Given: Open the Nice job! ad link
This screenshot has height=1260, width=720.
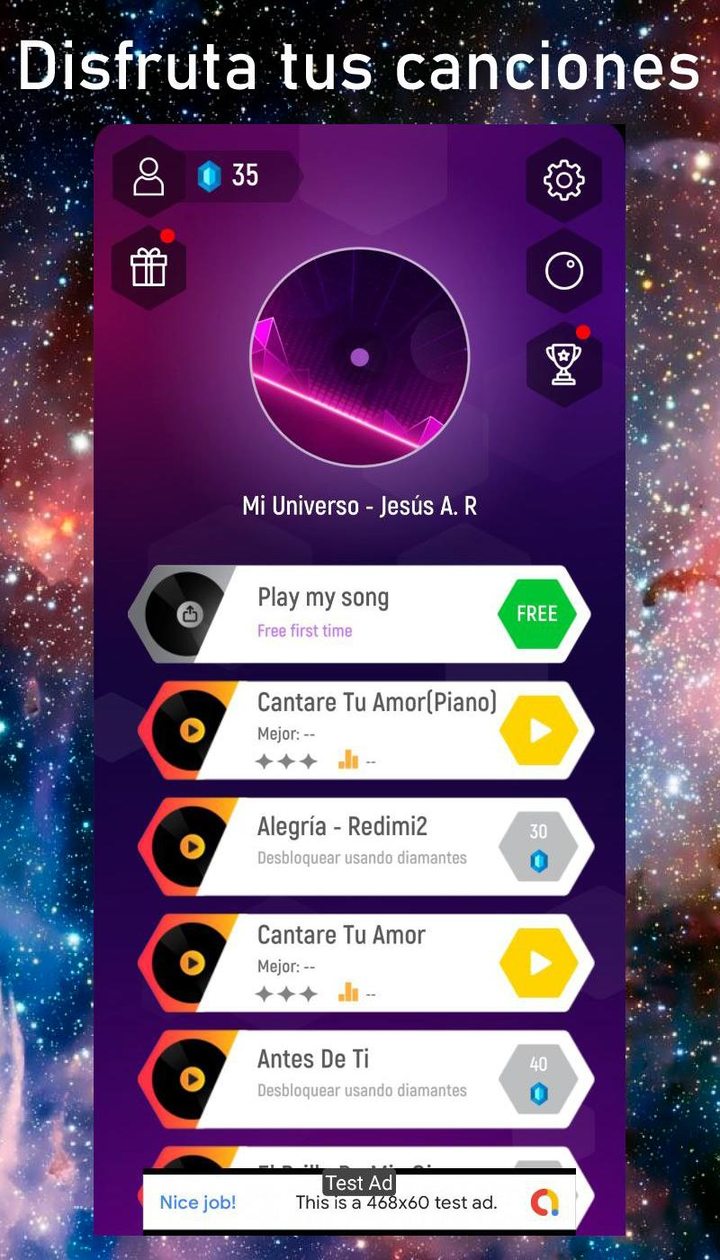Looking at the screenshot, I should pos(197,1203).
